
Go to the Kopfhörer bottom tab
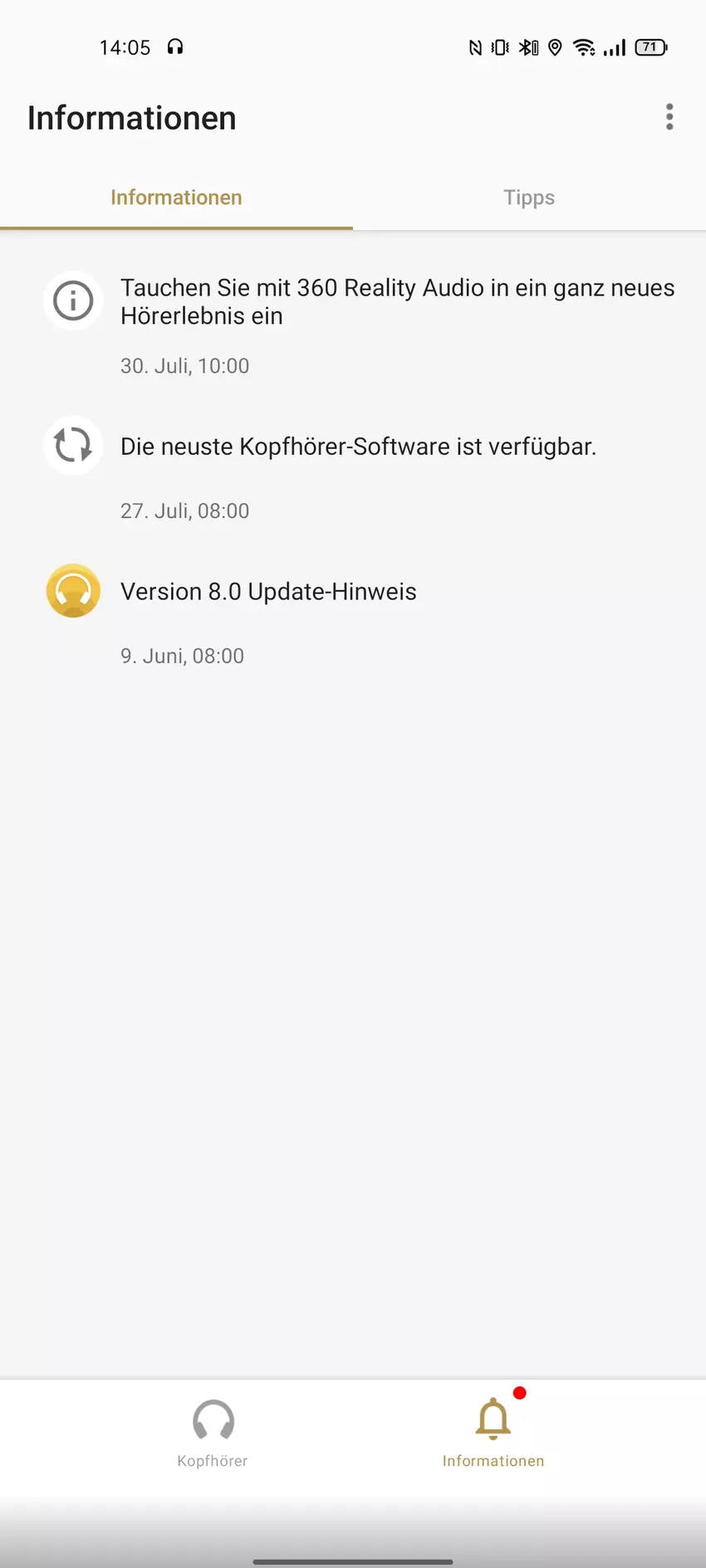pos(213,1433)
